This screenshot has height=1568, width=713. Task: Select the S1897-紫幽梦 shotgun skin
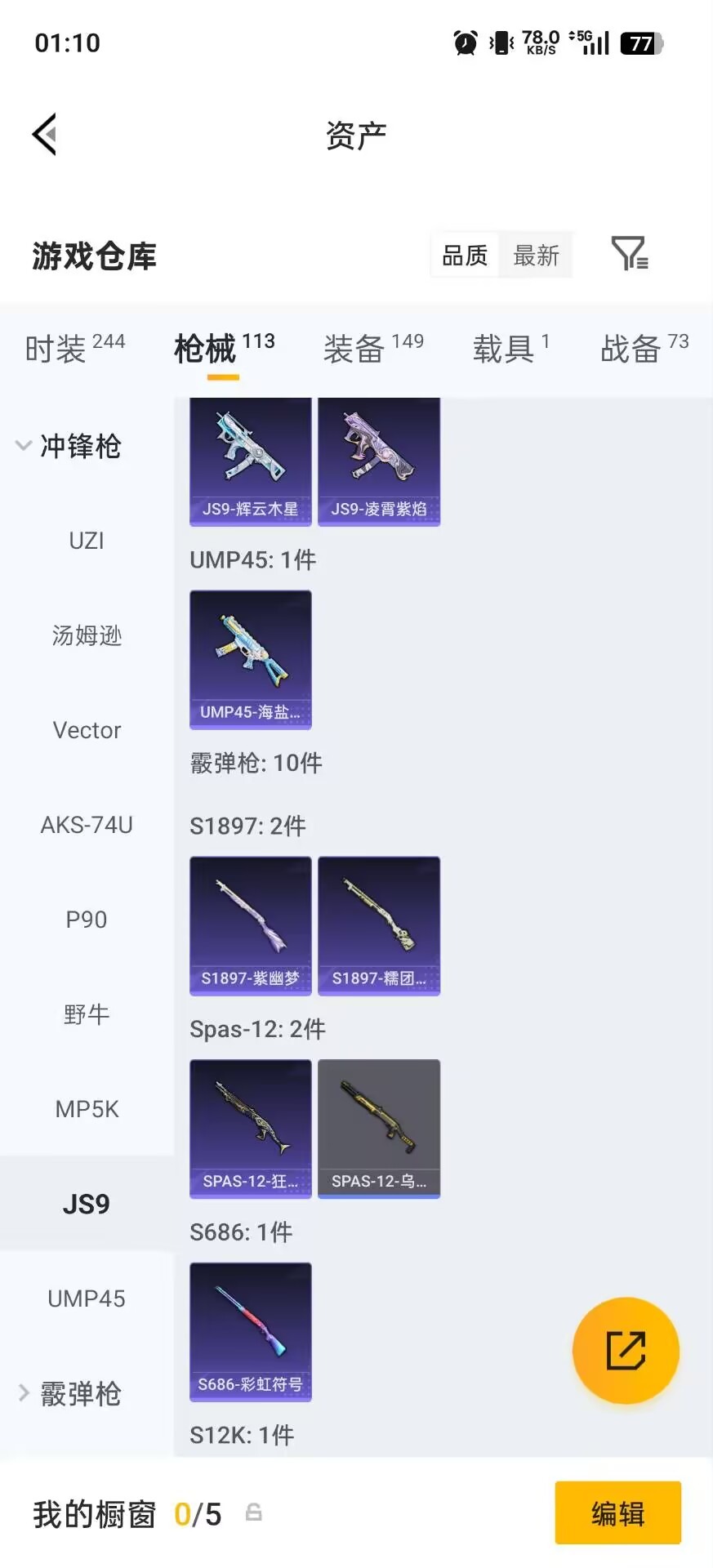pyautogui.click(x=250, y=926)
